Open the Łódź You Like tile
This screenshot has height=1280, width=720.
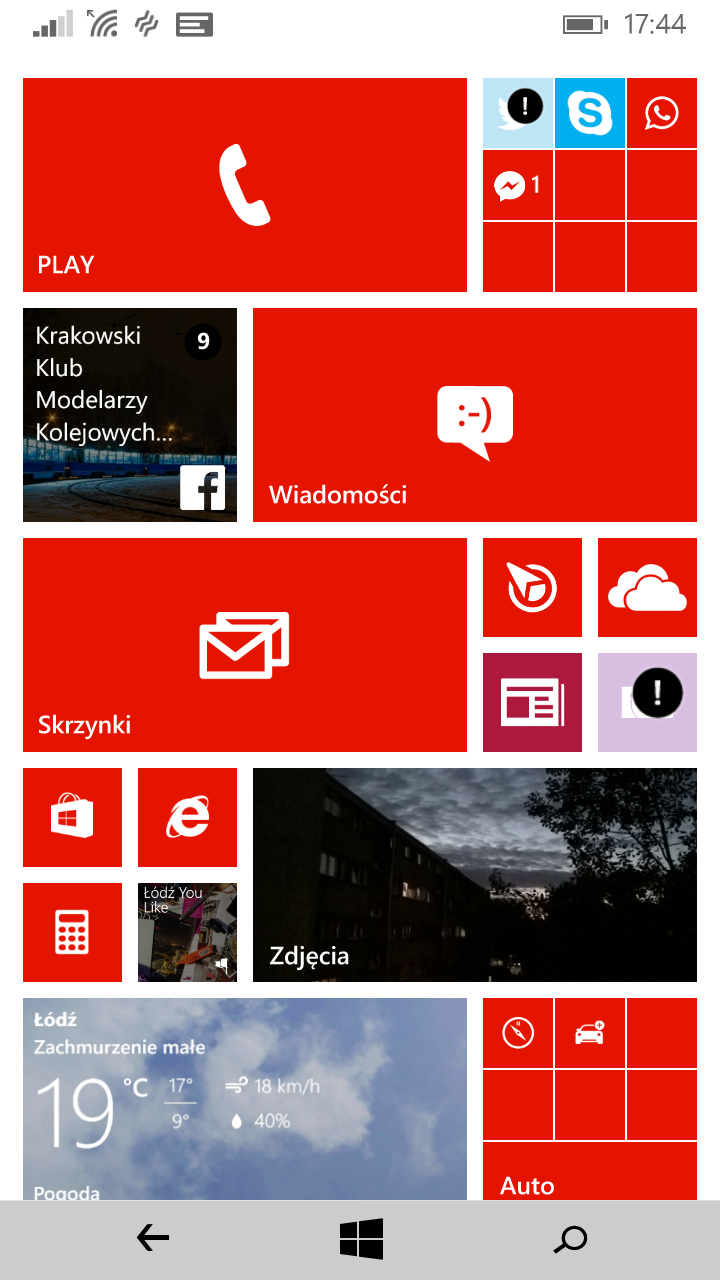pyautogui.click(x=187, y=932)
